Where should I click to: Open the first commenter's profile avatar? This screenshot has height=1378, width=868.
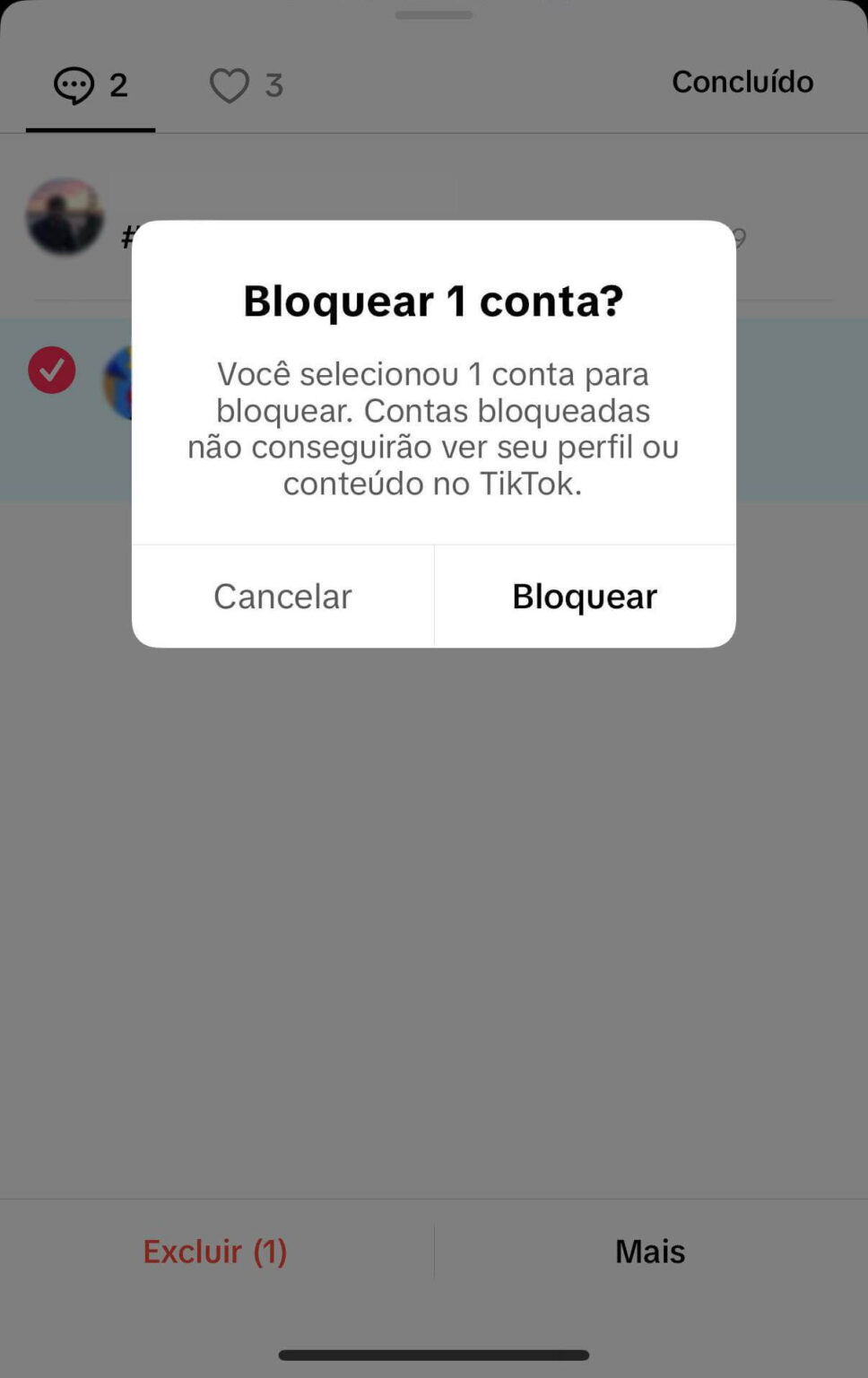point(64,217)
